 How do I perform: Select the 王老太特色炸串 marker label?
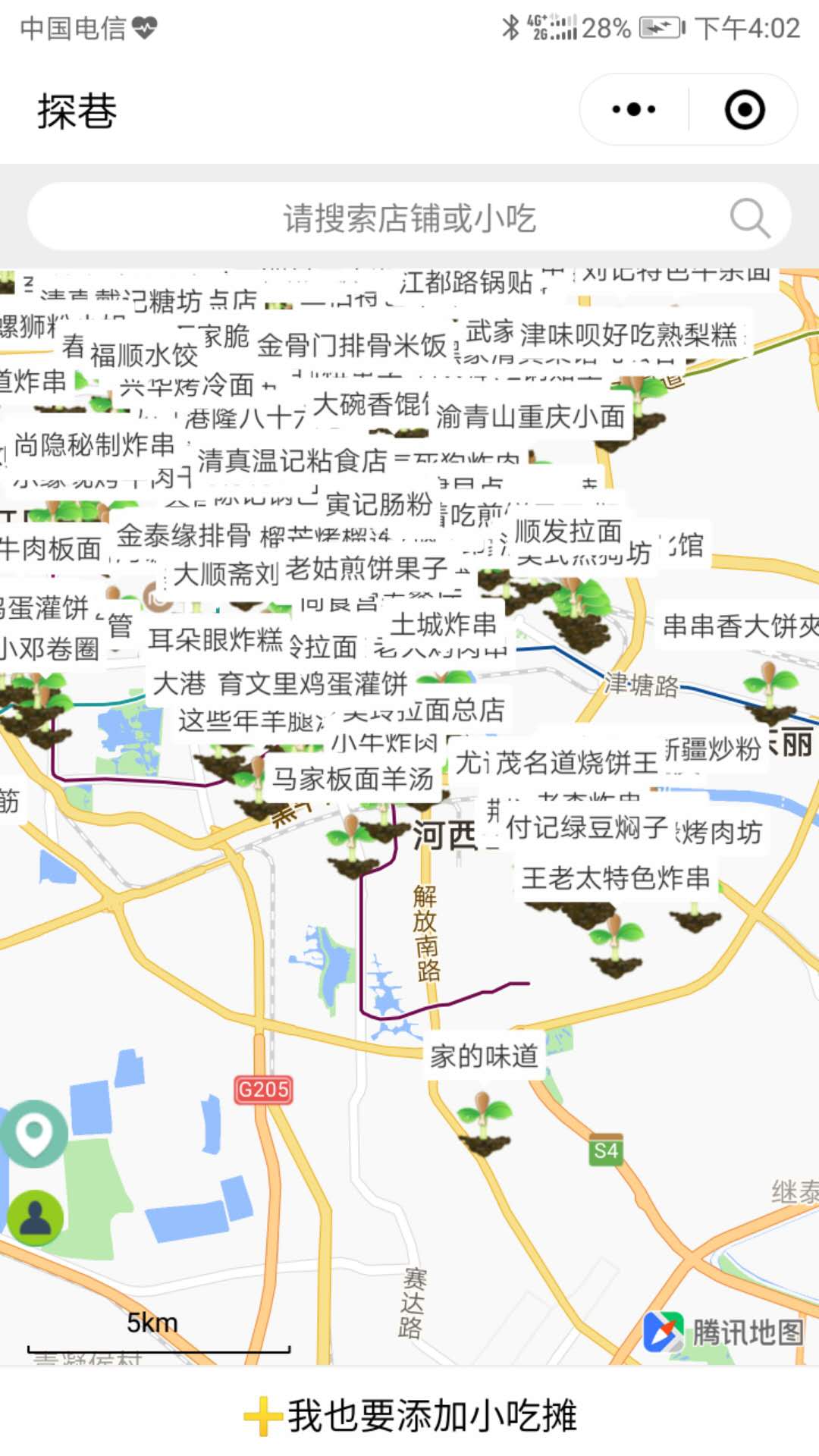pos(615,878)
